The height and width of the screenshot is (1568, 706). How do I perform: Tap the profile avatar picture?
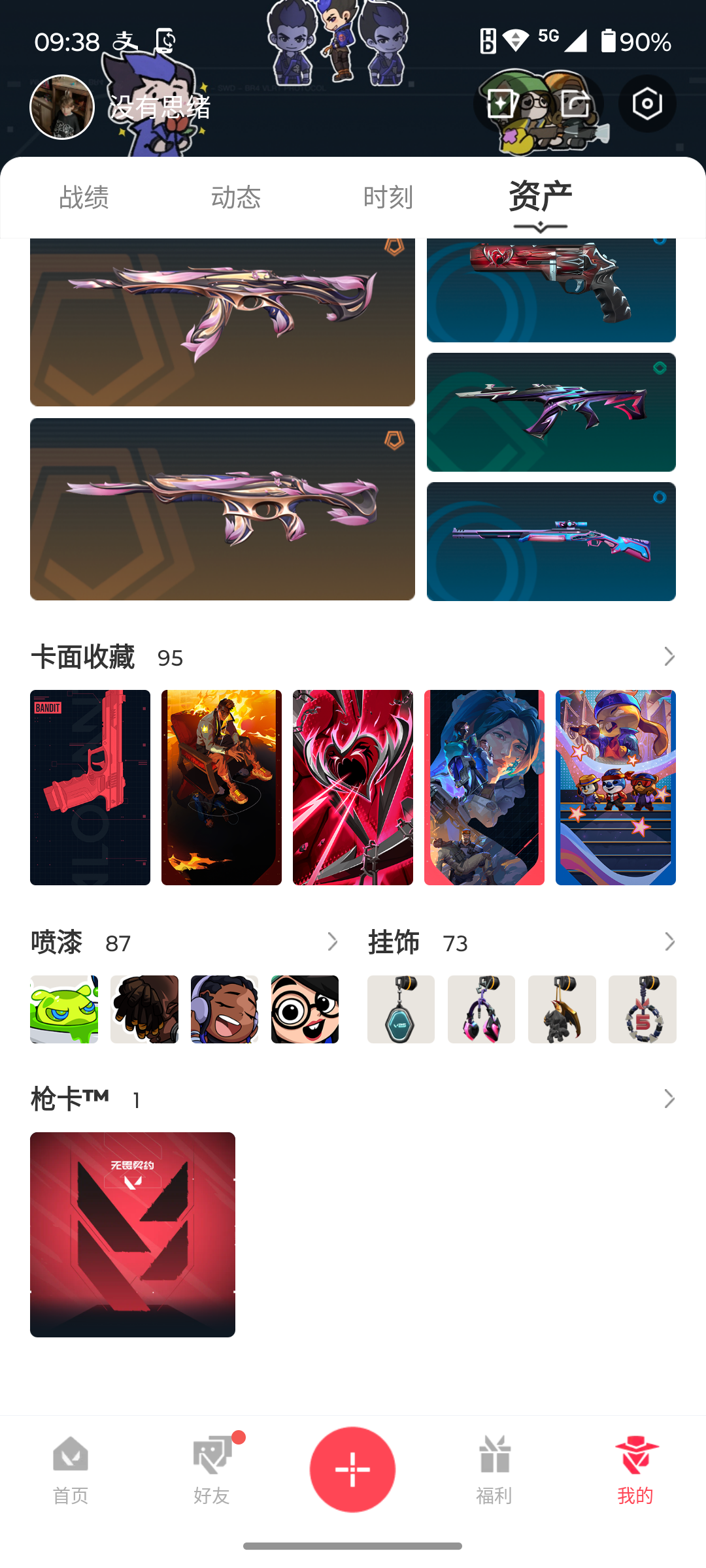tap(62, 107)
